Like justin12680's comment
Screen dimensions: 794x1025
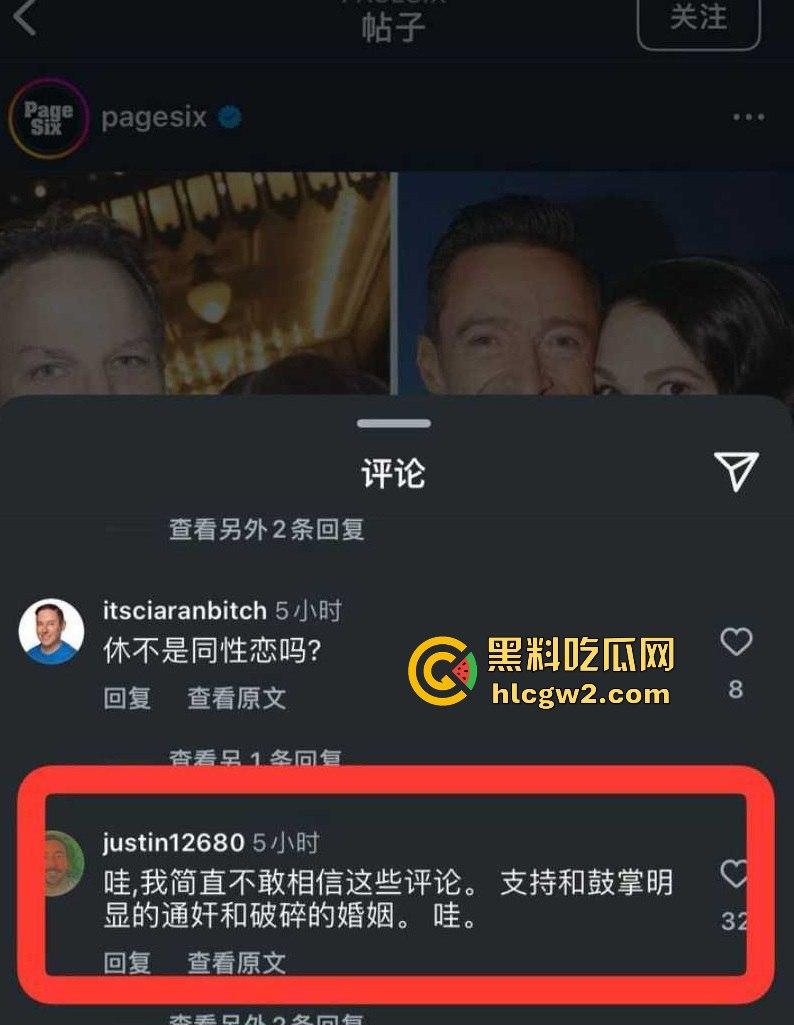736,875
